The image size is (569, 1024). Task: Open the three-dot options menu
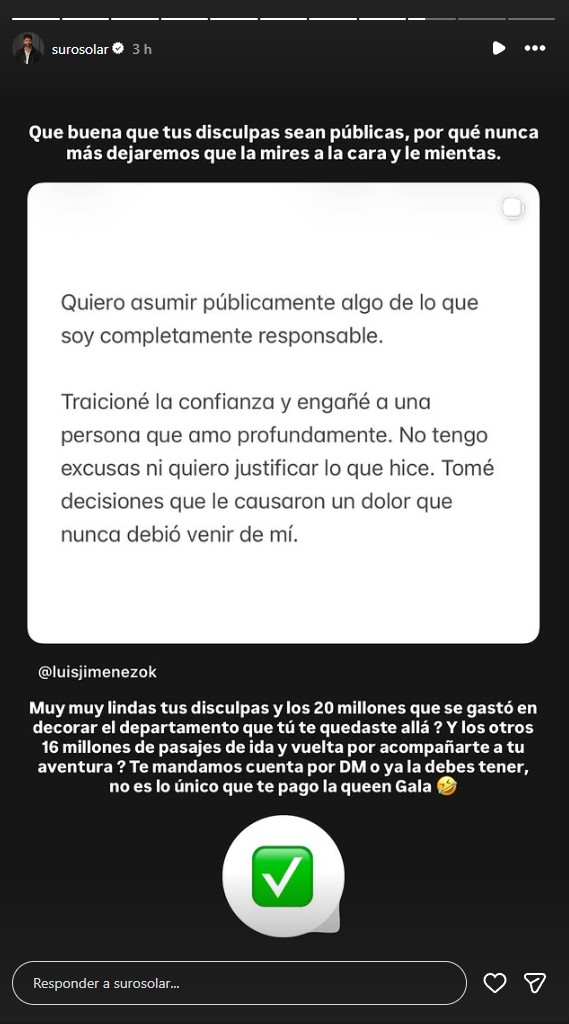[535, 48]
